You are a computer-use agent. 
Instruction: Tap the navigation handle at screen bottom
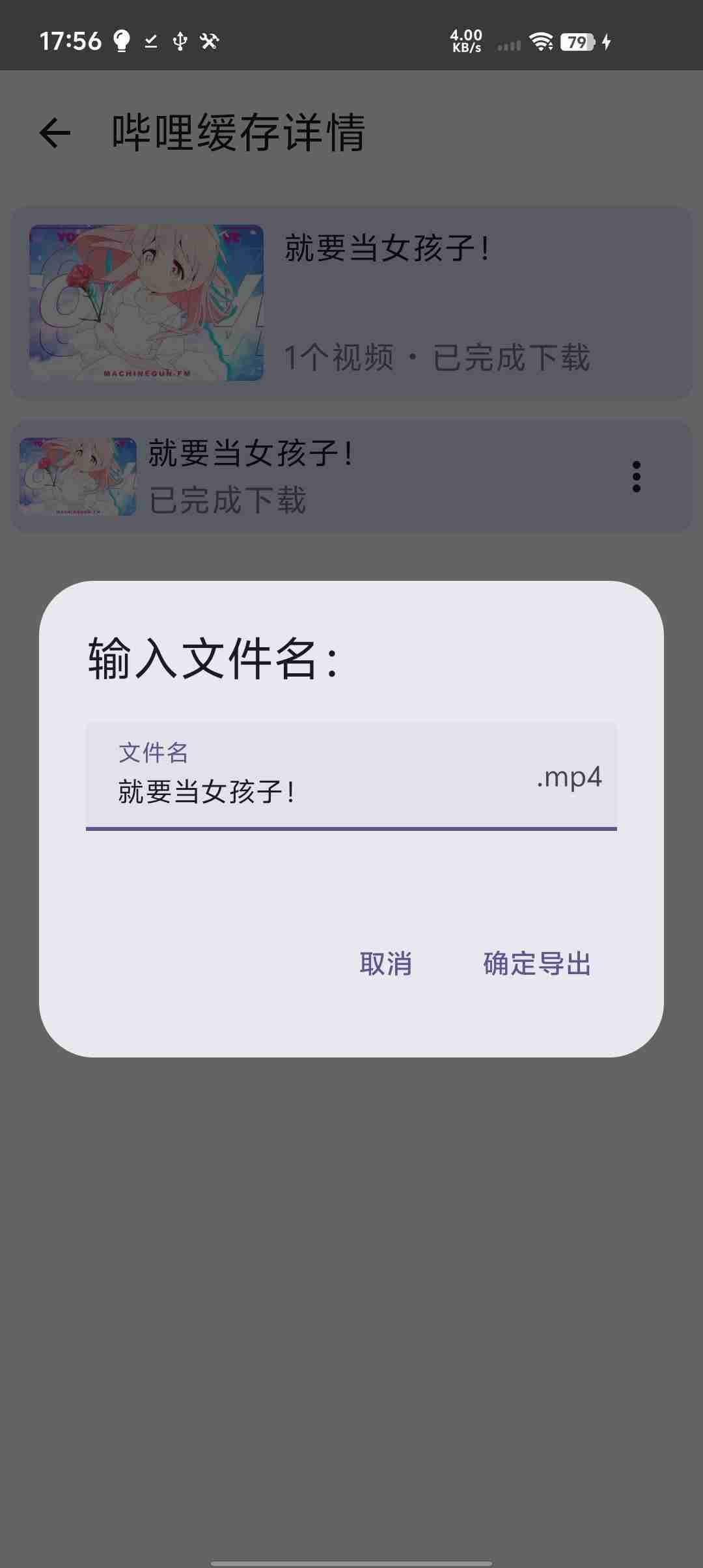click(x=351, y=1560)
